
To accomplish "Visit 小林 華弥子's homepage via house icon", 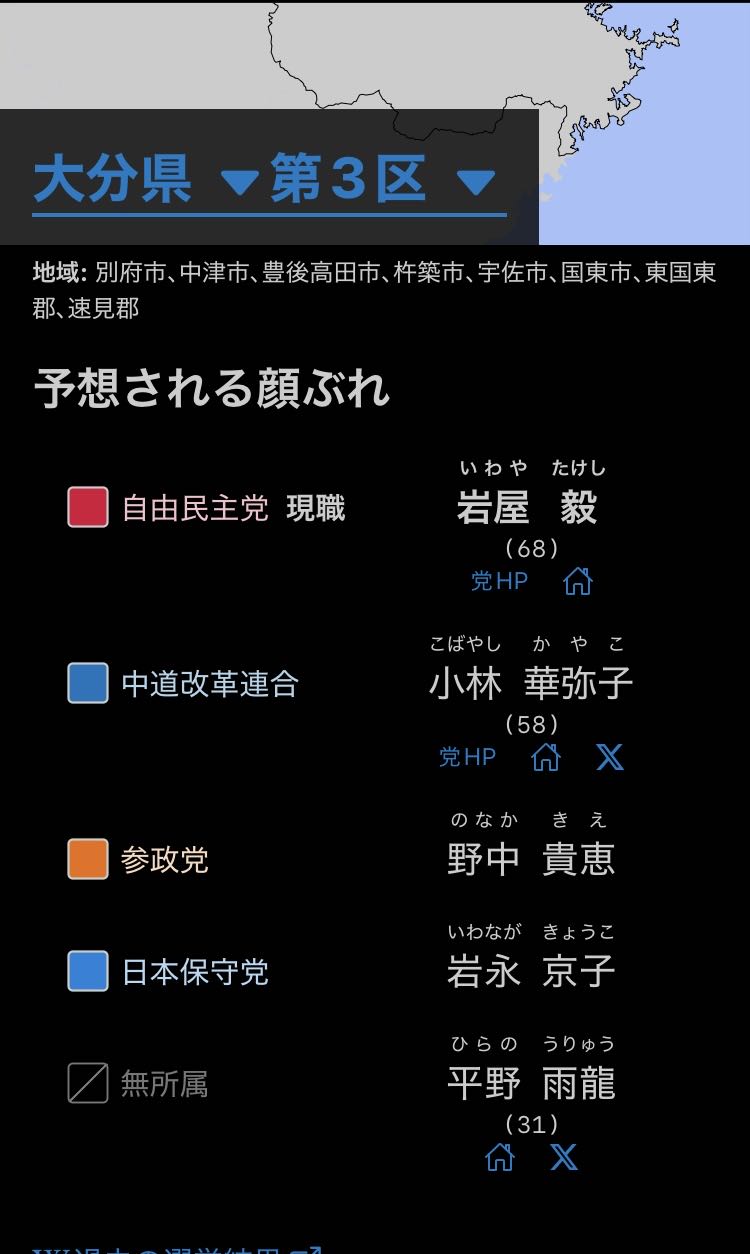I will click(546, 757).
